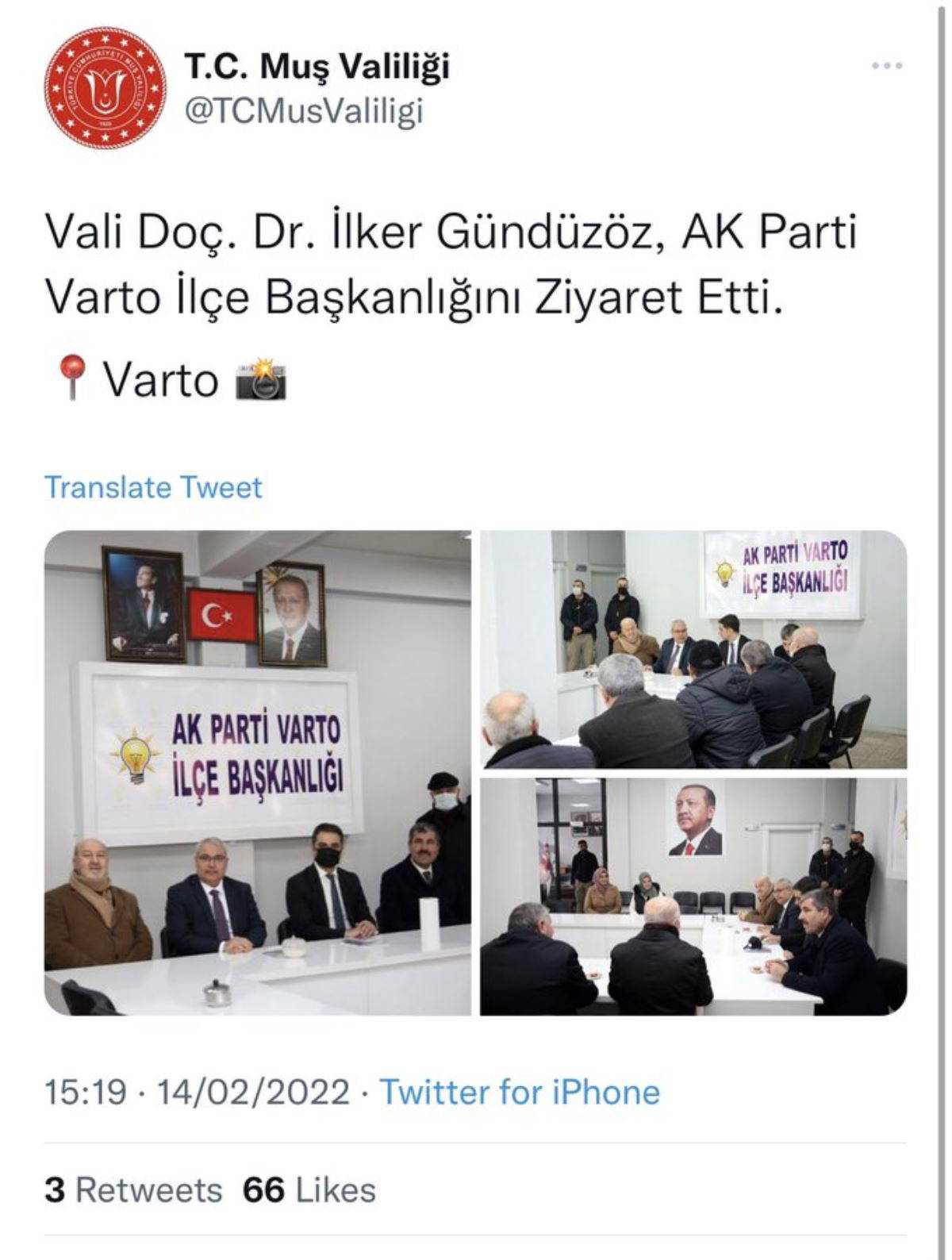Open the @TCMusValiligi account name
This screenshot has height=1260, width=952.
click(303, 112)
